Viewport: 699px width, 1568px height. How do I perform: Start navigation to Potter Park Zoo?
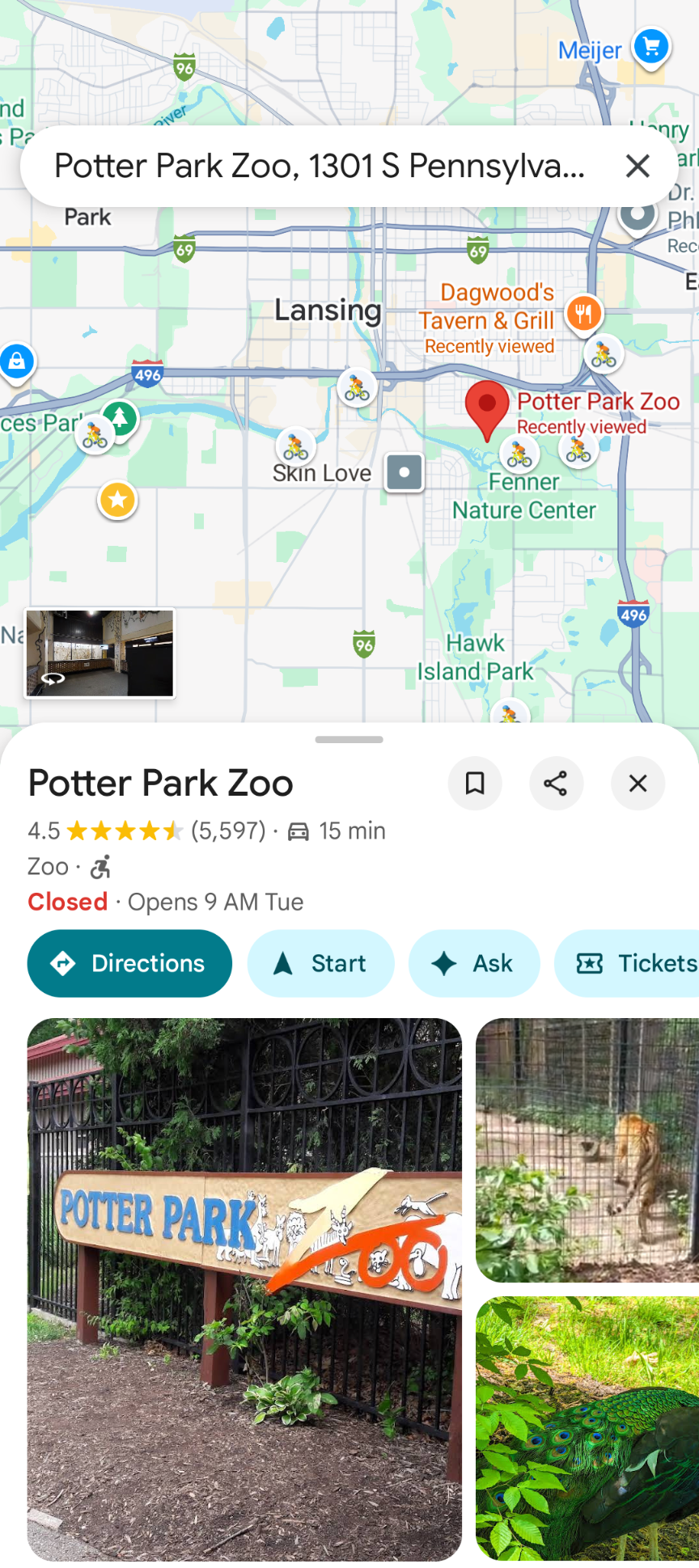(320, 963)
